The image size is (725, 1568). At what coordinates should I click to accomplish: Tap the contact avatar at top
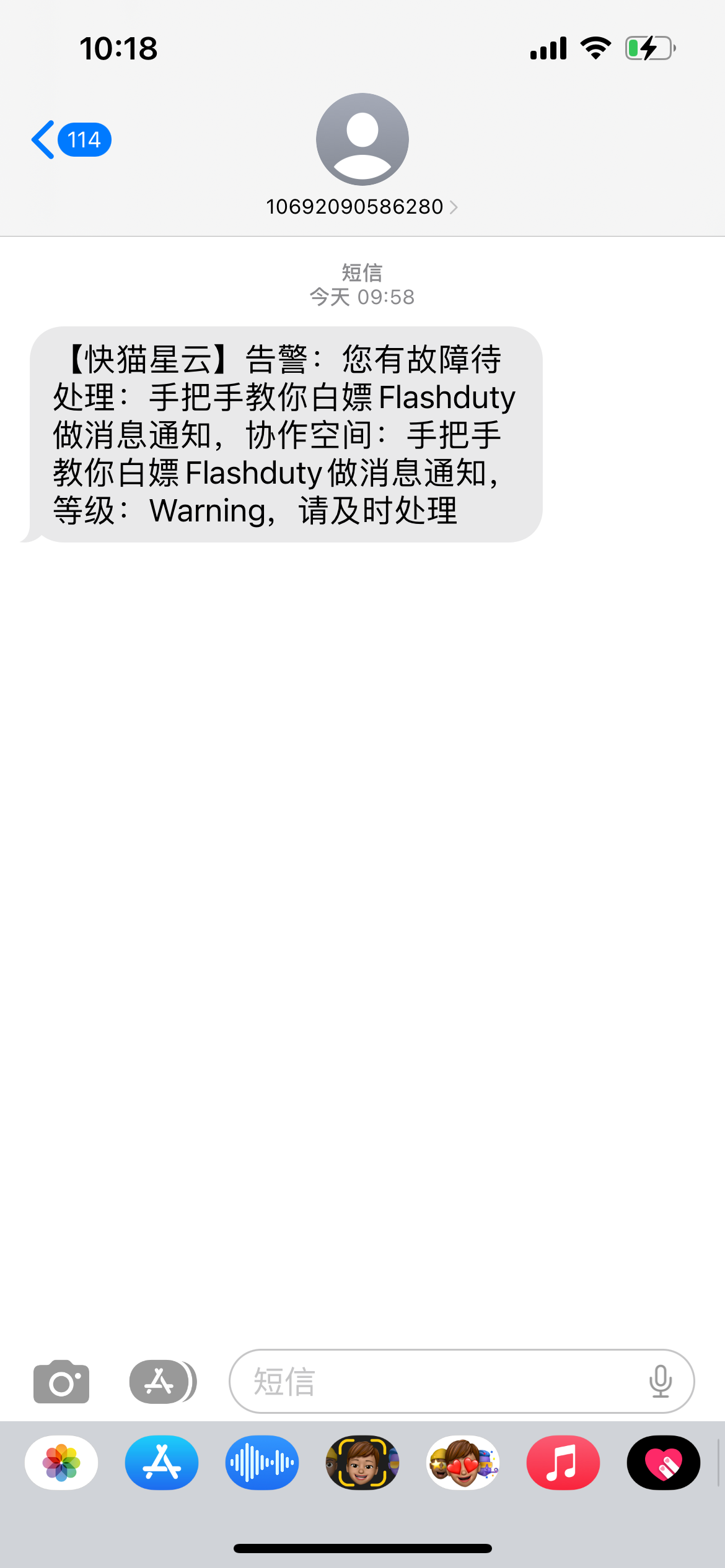pos(362,139)
